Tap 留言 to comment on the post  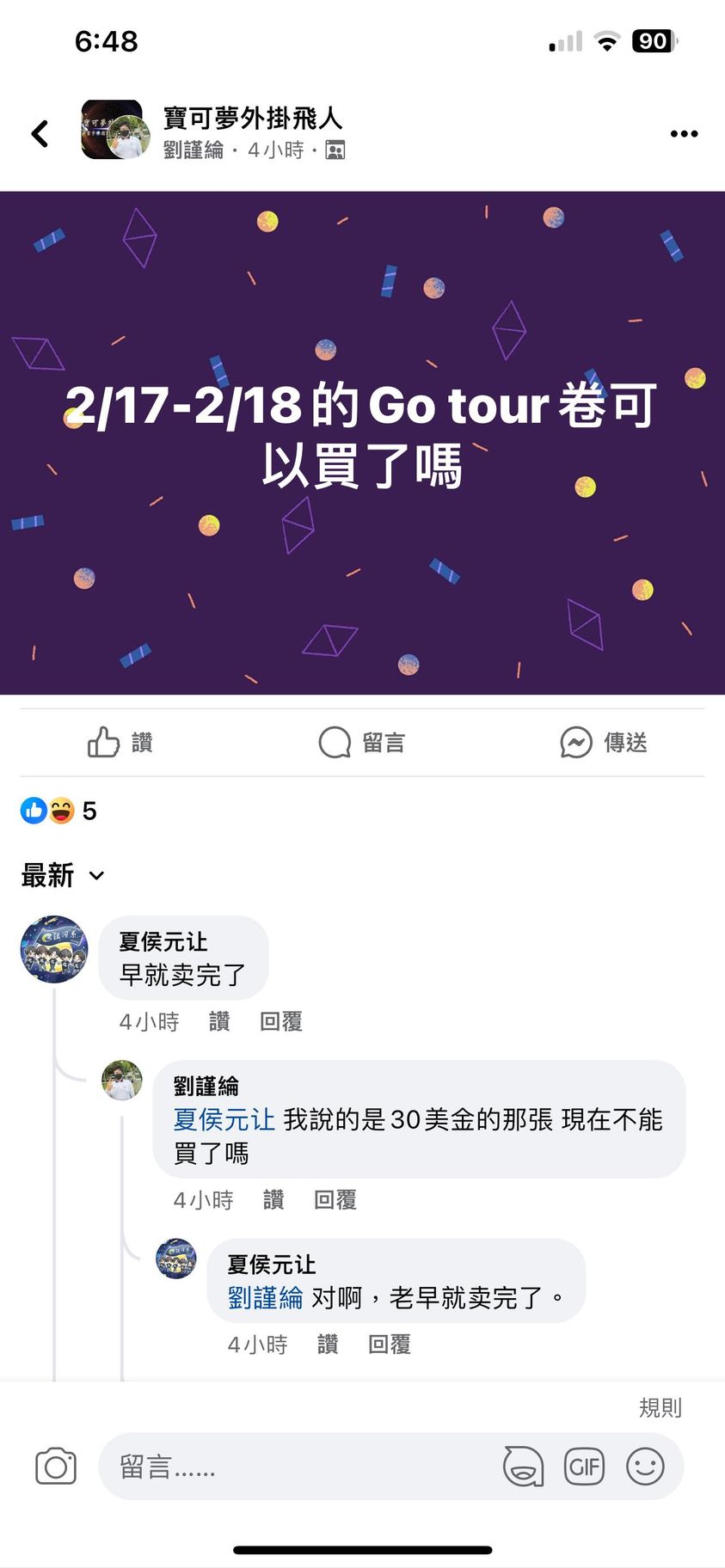click(362, 742)
